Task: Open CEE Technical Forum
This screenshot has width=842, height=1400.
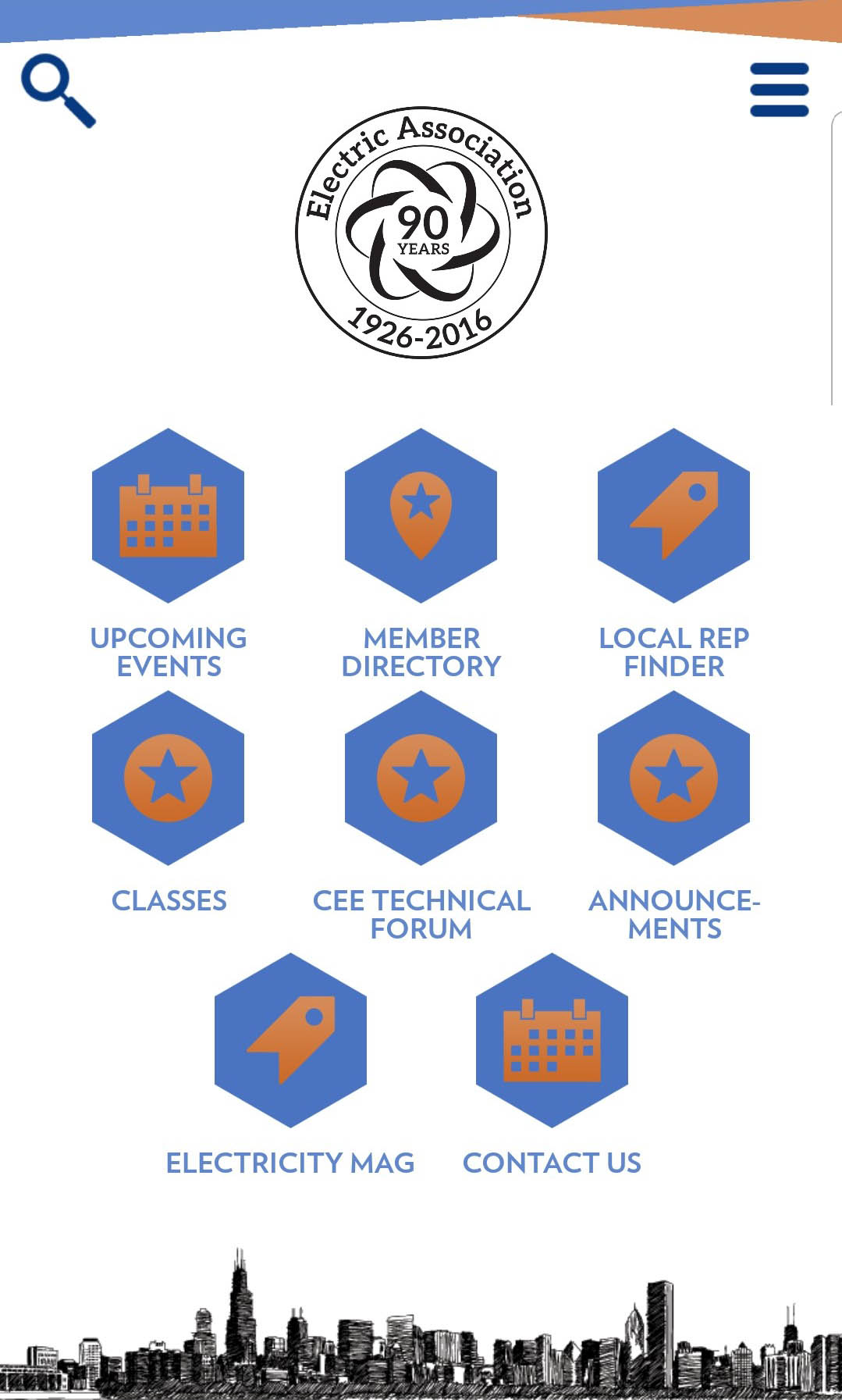Action: coord(421,778)
